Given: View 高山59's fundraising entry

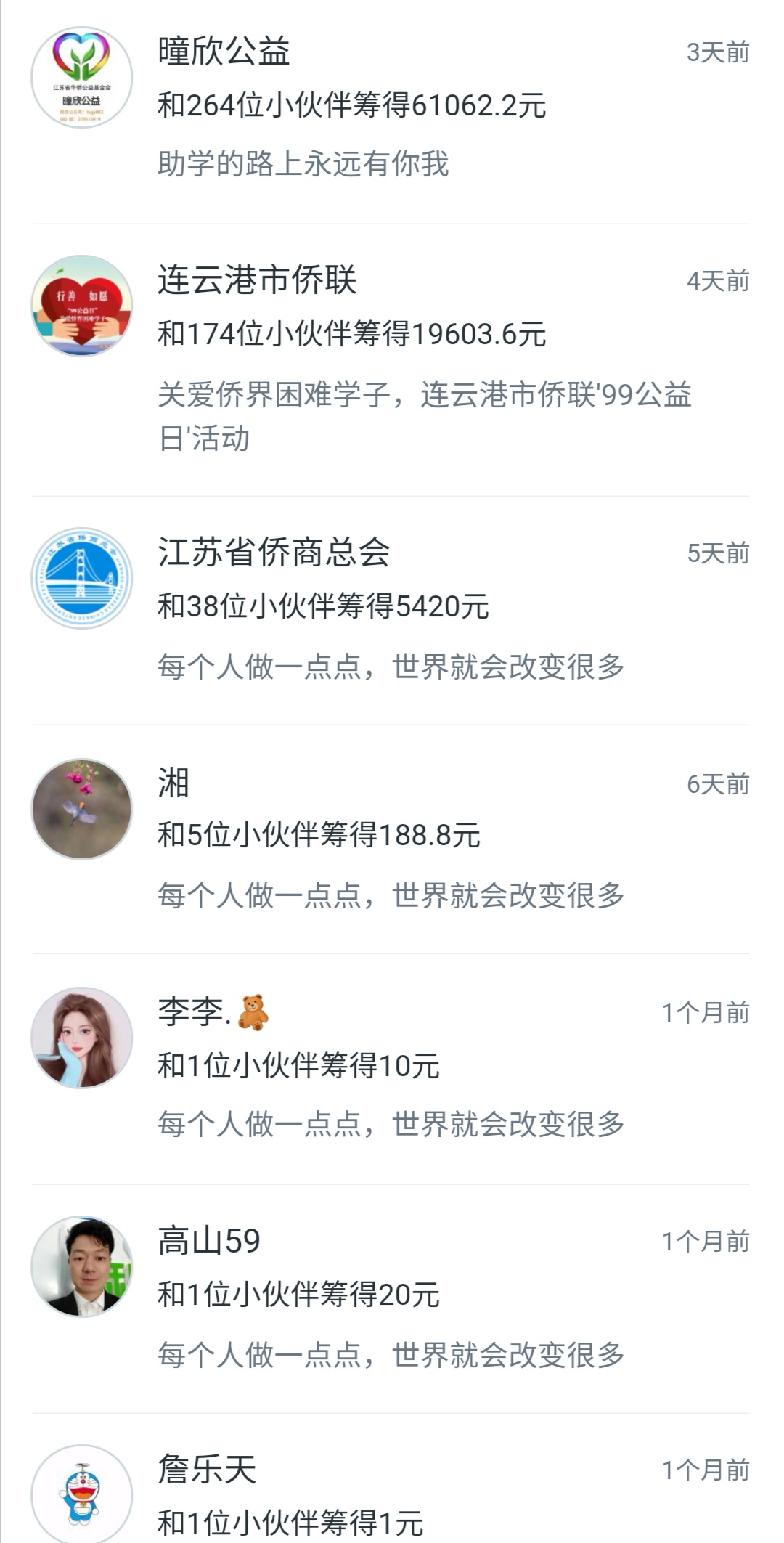Looking at the screenshot, I should (391, 1295).
